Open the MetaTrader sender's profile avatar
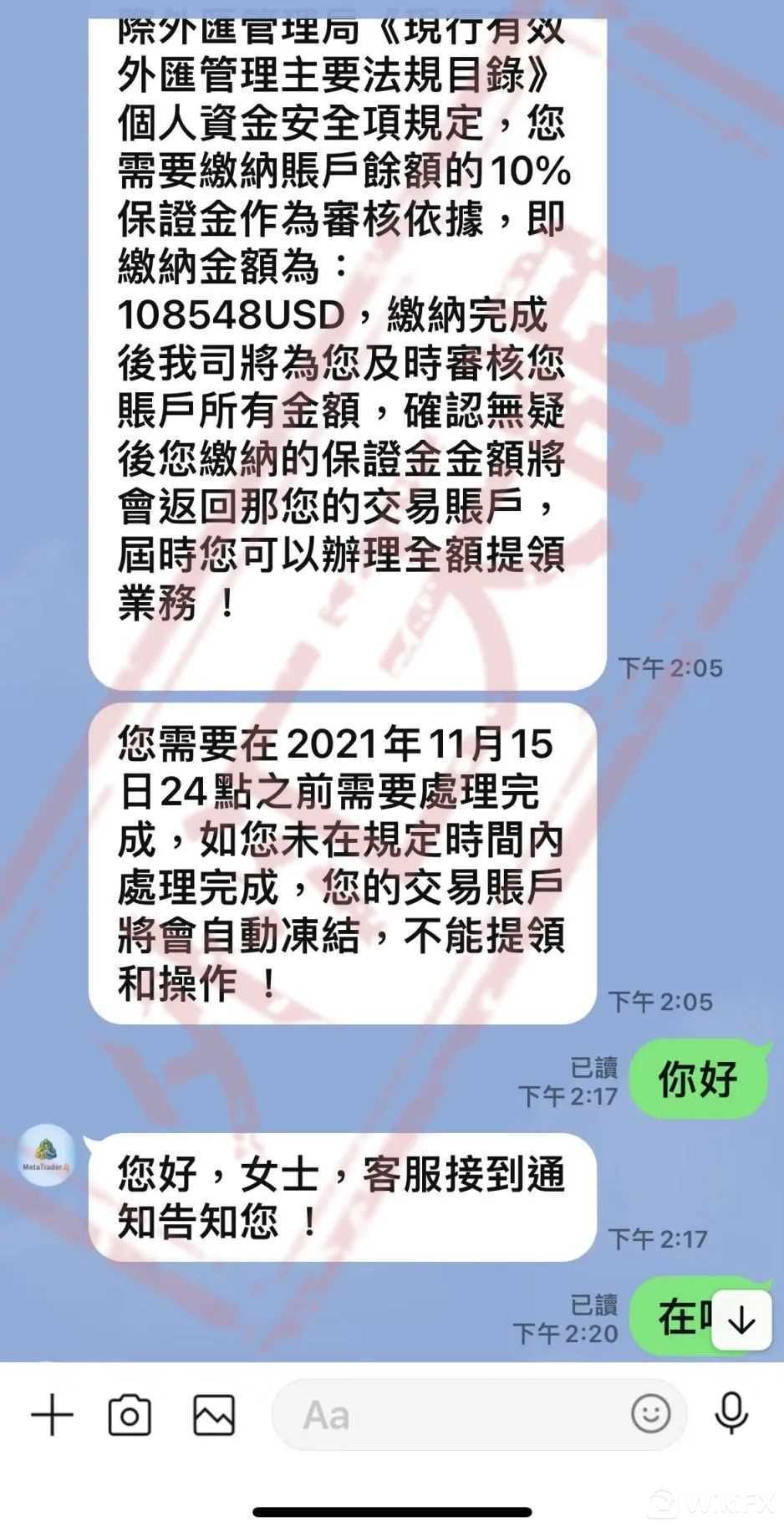 tap(47, 1157)
